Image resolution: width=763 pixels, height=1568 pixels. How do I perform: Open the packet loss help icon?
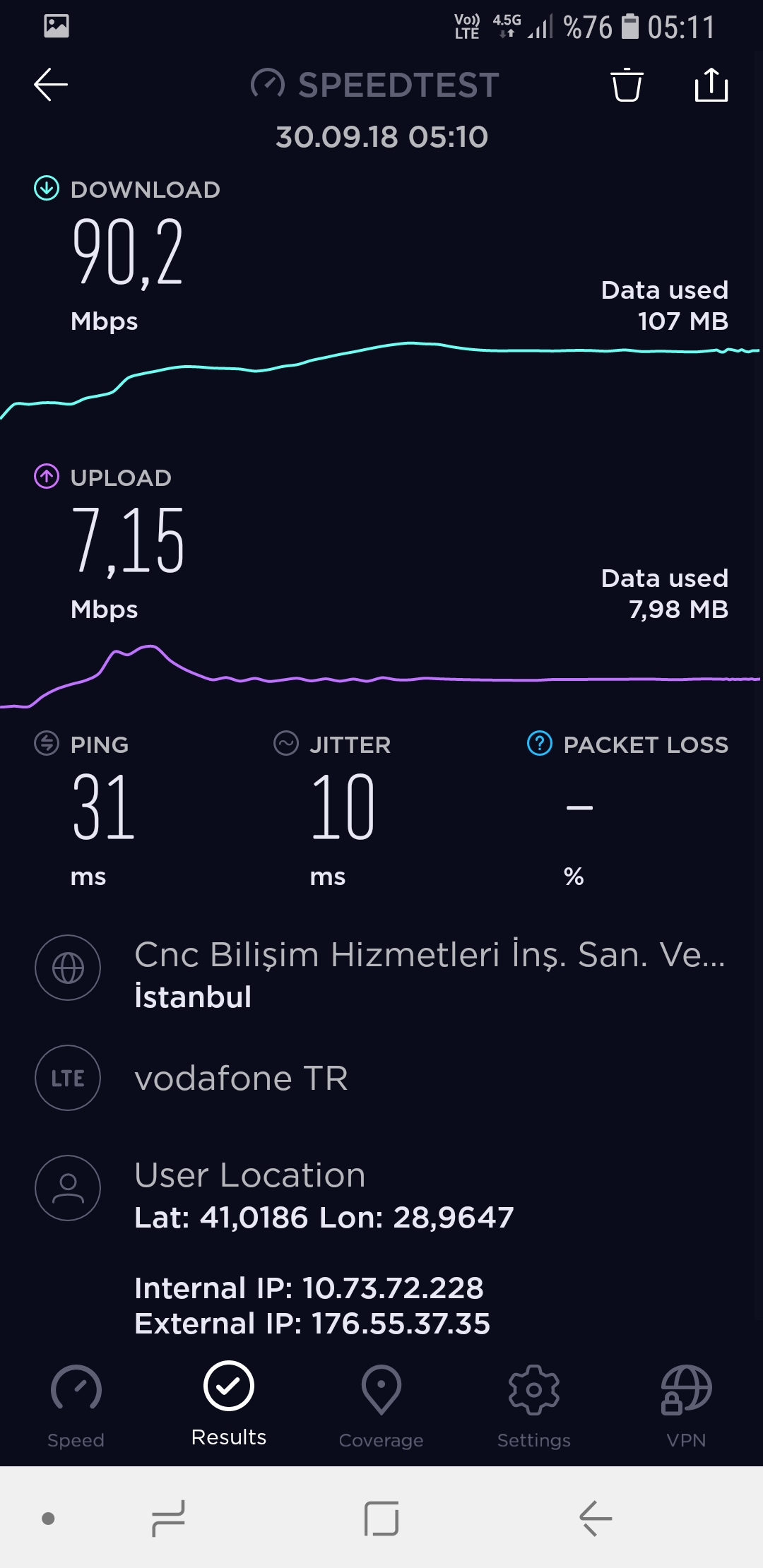[540, 744]
